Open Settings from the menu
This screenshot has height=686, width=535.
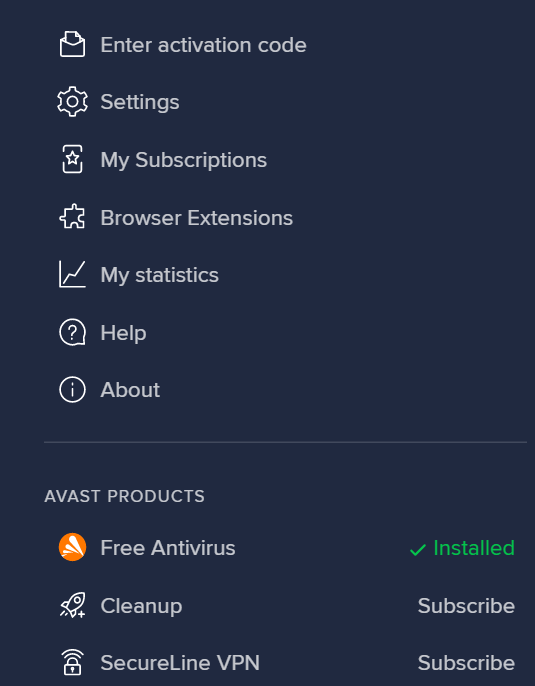point(119,102)
